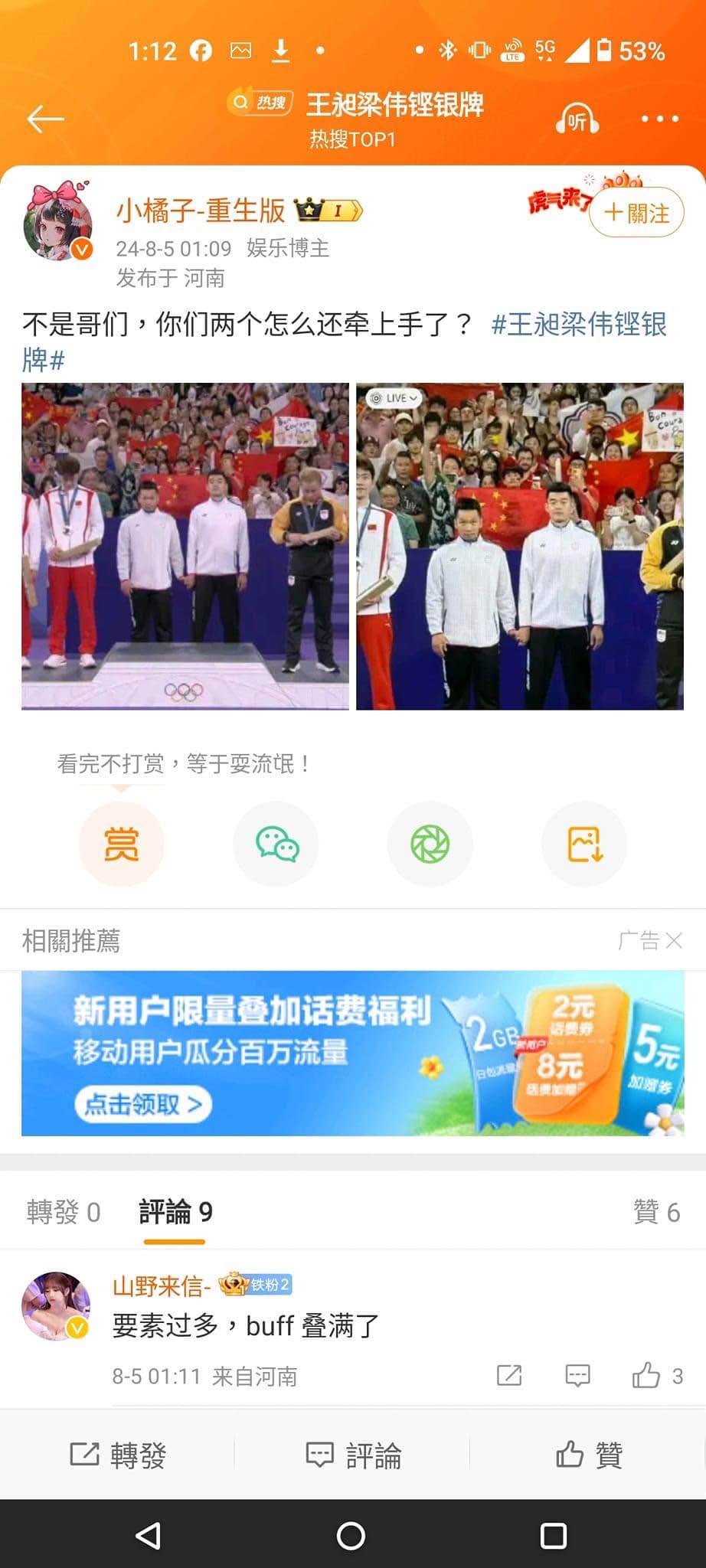The width and height of the screenshot is (706, 1568).
Task: Dismiss the 广告 ad banner
Action: (x=674, y=940)
